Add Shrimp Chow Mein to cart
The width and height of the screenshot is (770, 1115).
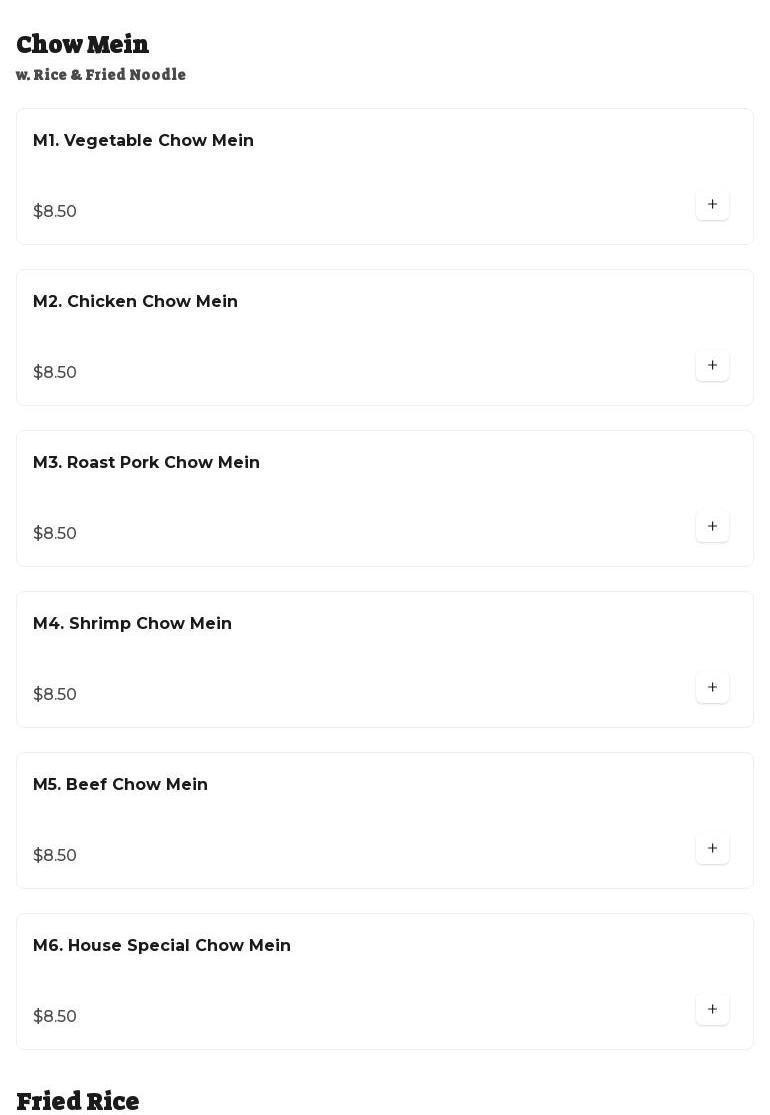(x=712, y=688)
